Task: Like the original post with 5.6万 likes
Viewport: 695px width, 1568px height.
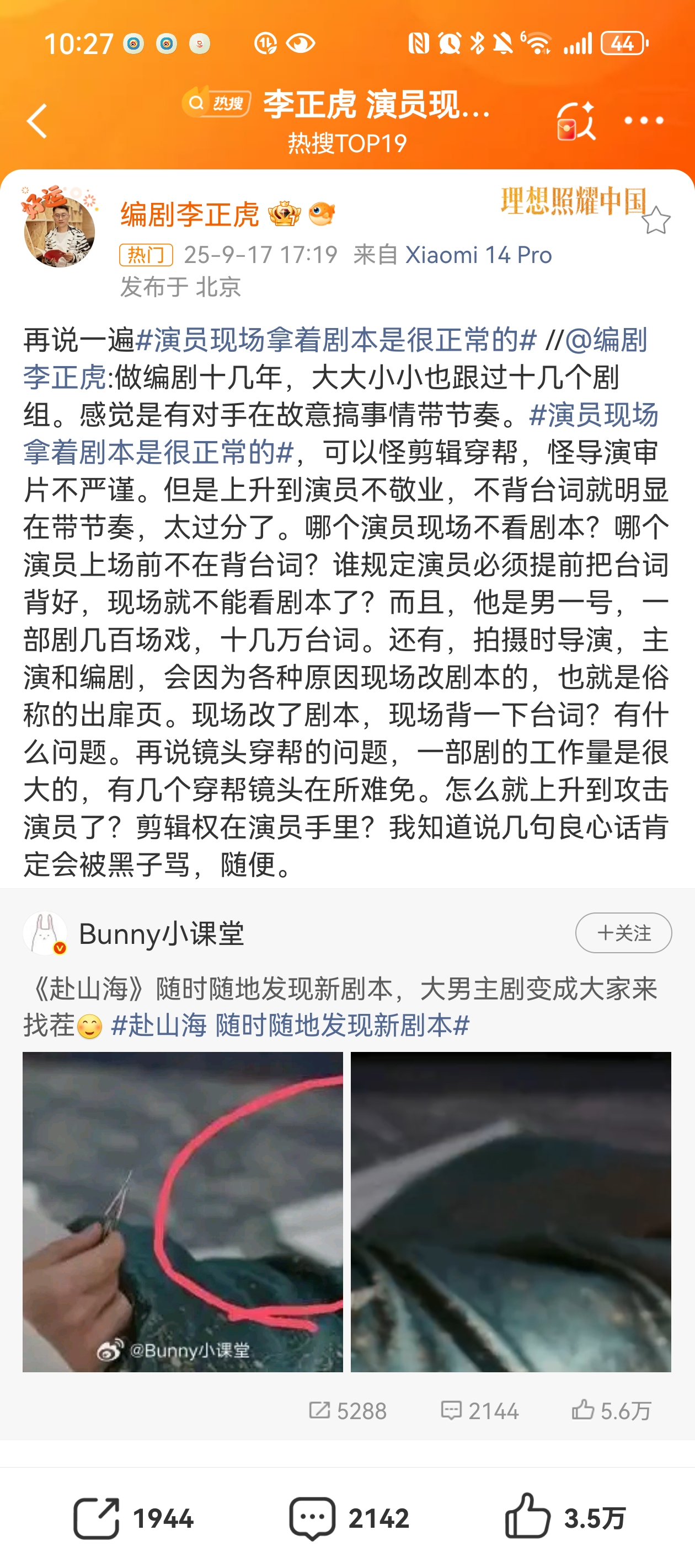Action: pos(611,1410)
